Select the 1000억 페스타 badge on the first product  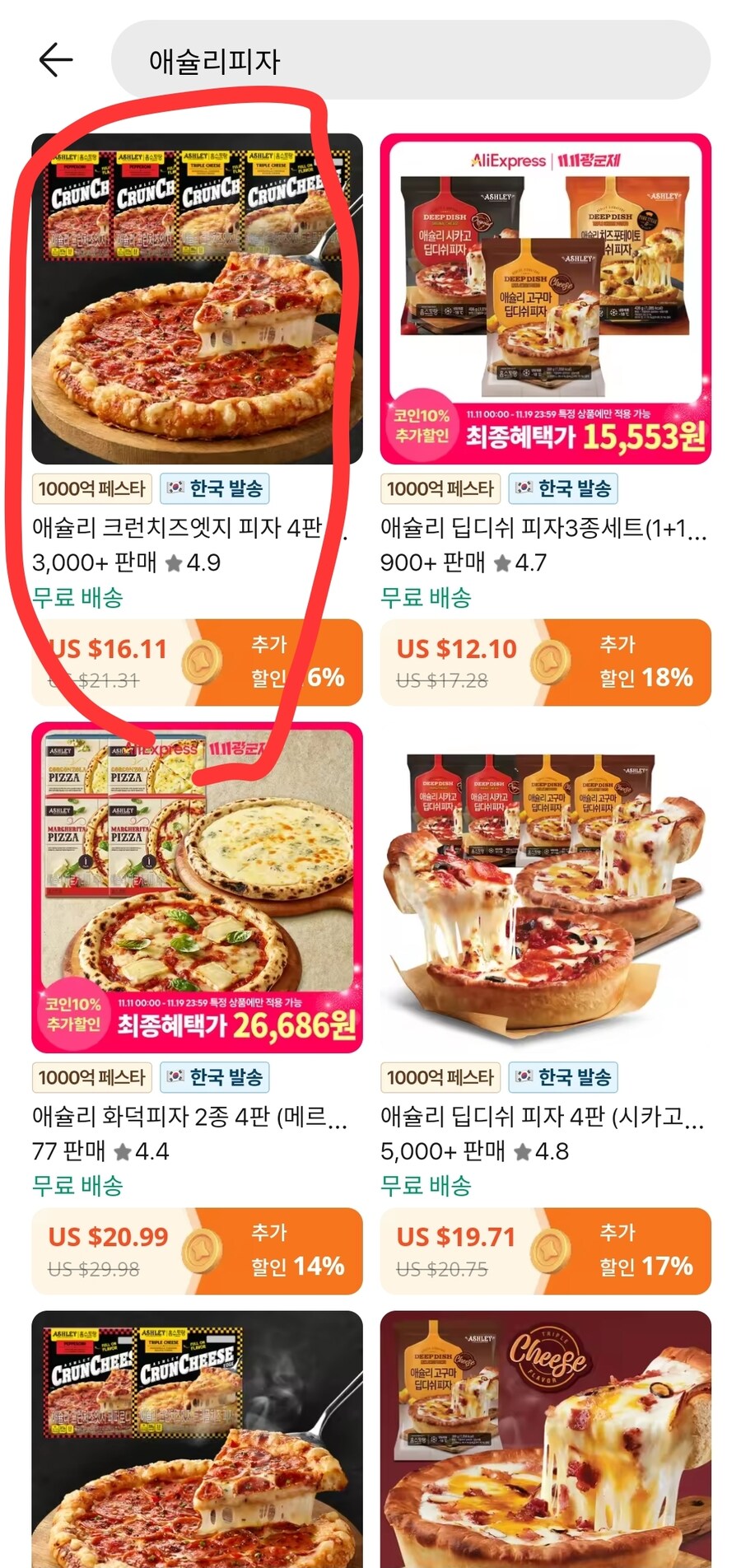[x=92, y=488]
